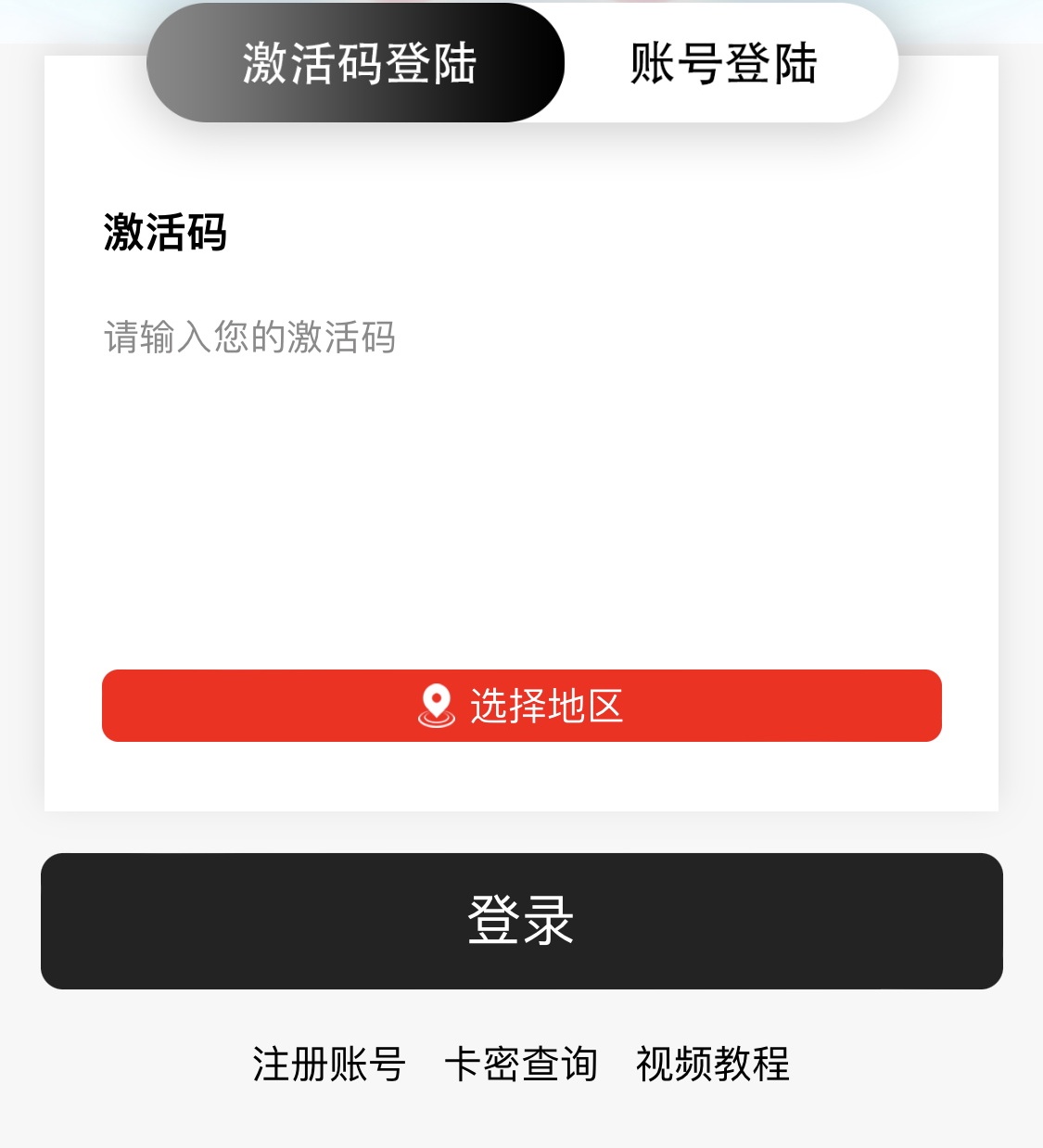
Task: Switch to the 账号登陆 account login tab
Action: [x=726, y=65]
